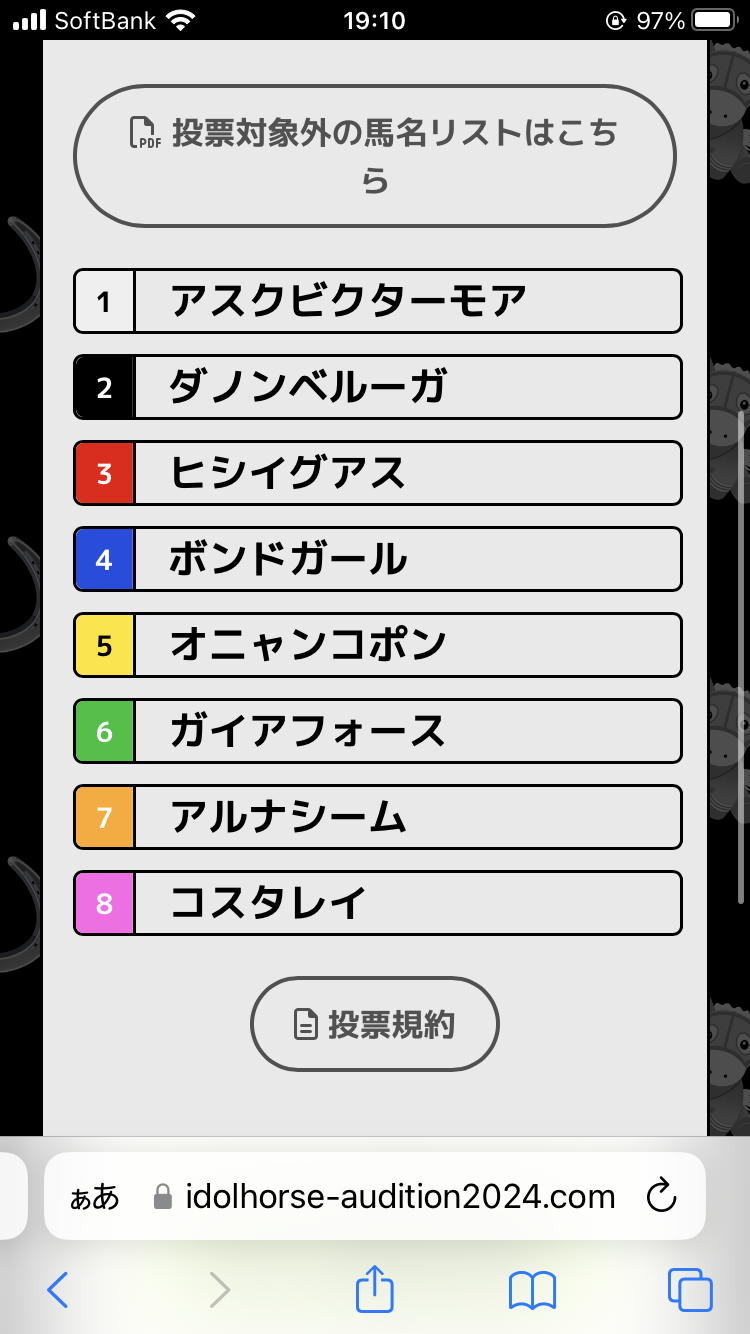
Task: Open Safari bookmarks
Action: (532, 1290)
